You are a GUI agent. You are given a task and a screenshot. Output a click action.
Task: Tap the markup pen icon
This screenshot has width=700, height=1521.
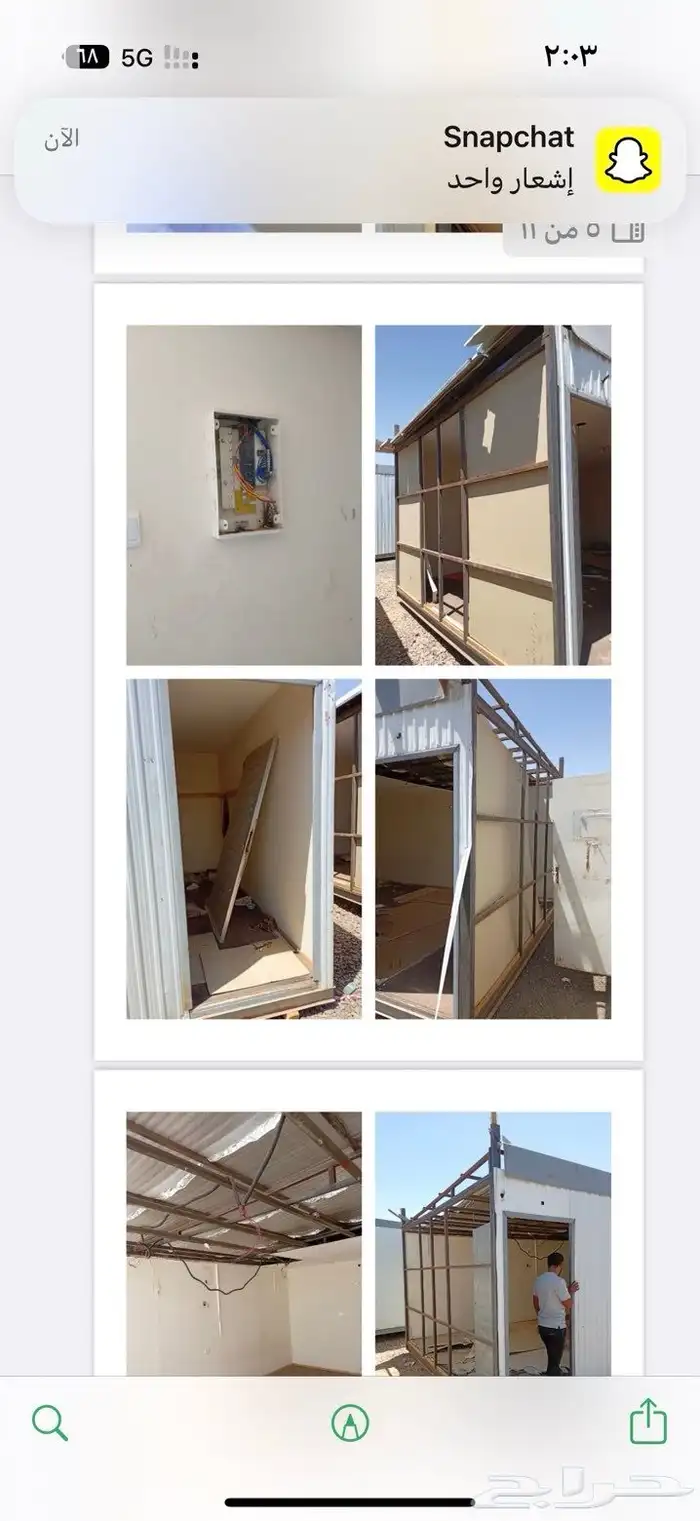(x=350, y=1423)
